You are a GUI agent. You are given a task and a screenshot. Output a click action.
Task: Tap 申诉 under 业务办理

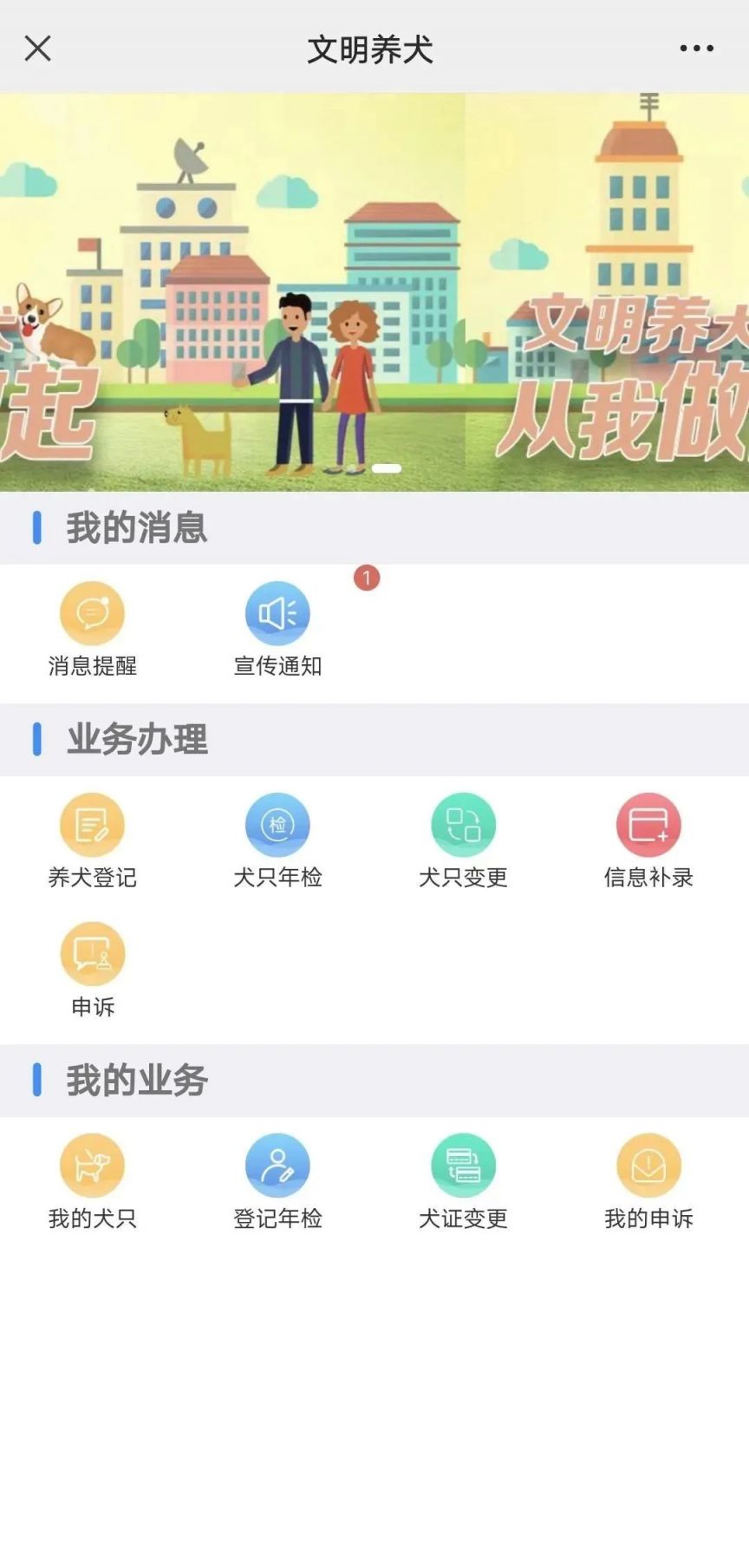point(93,970)
